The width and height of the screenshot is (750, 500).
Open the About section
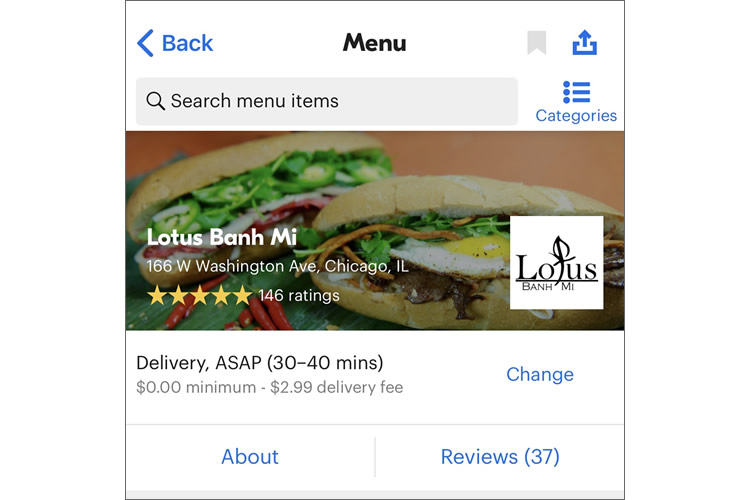250,457
